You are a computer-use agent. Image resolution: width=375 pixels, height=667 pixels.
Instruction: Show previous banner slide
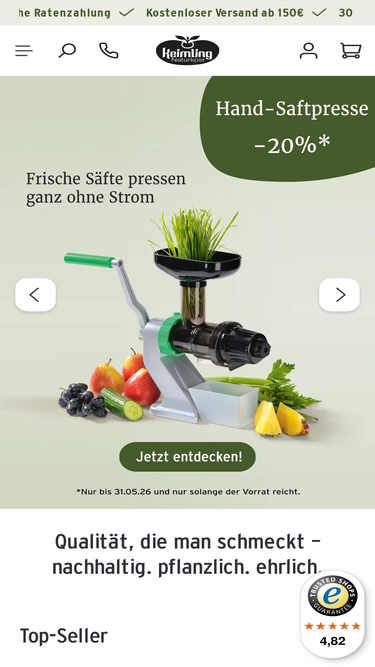[35, 295]
